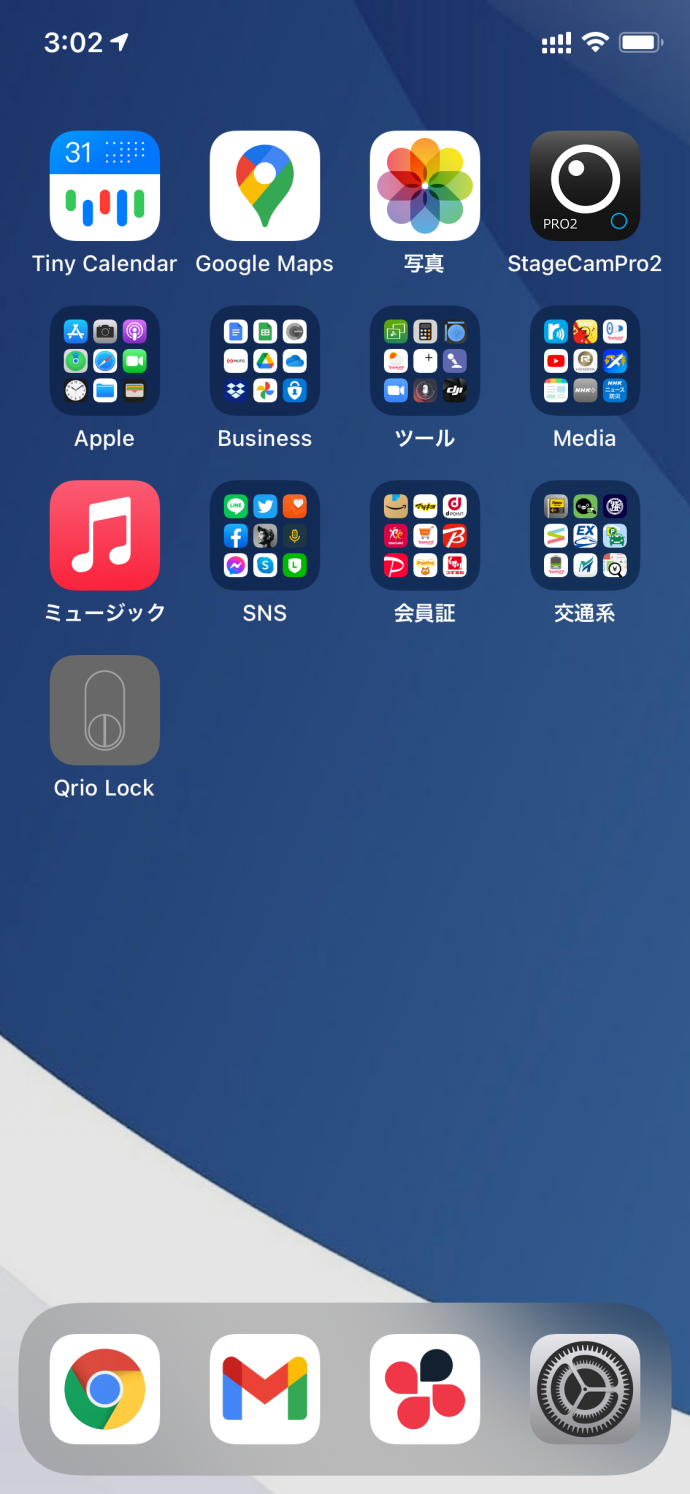Launch StageCamPro2 camera app
Image resolution: width=690 pixels, height=1494 pixels.
tap(585, 186)
